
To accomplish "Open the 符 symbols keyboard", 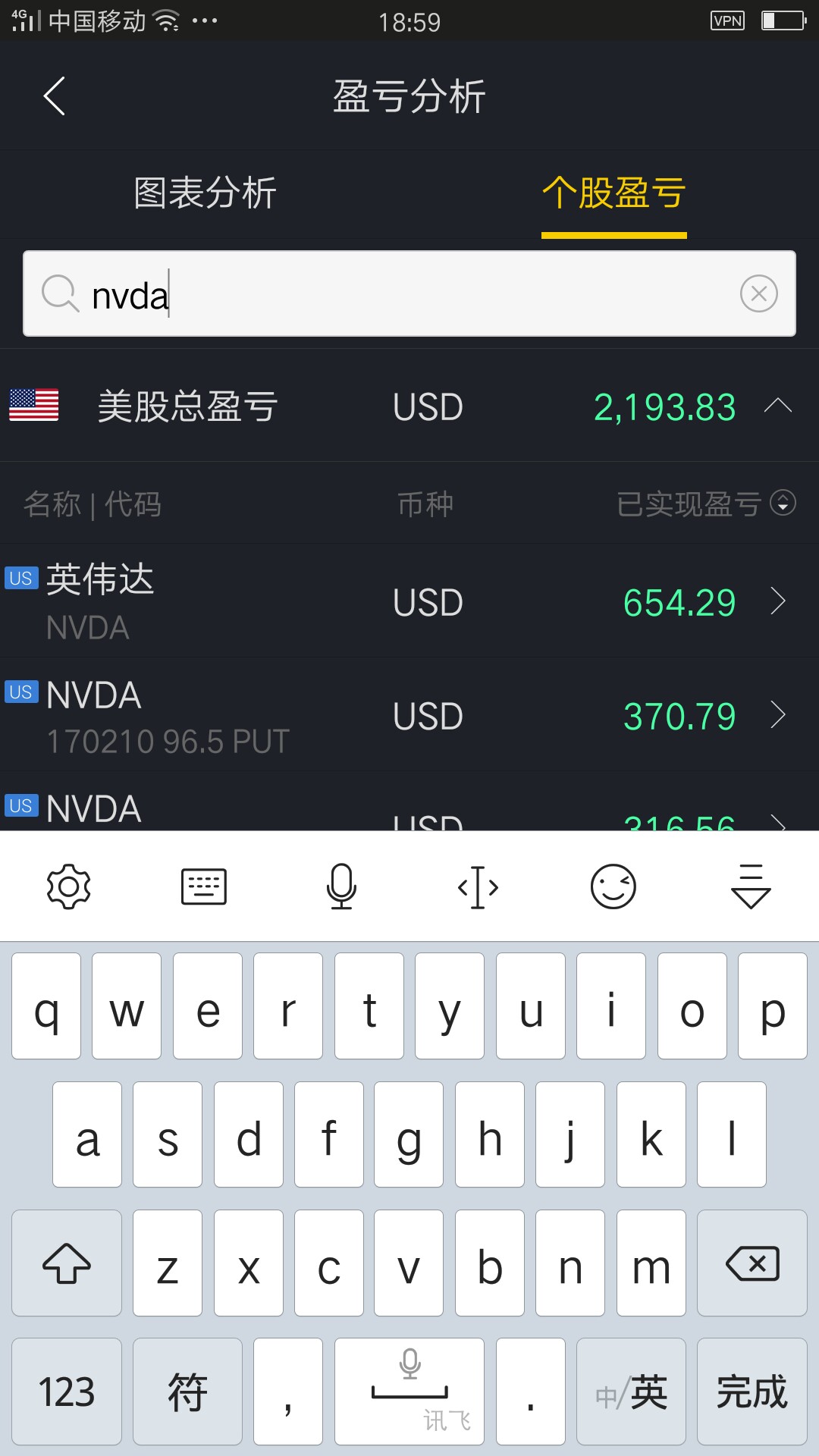I will pyautogui.click(x=187, y=1392).
